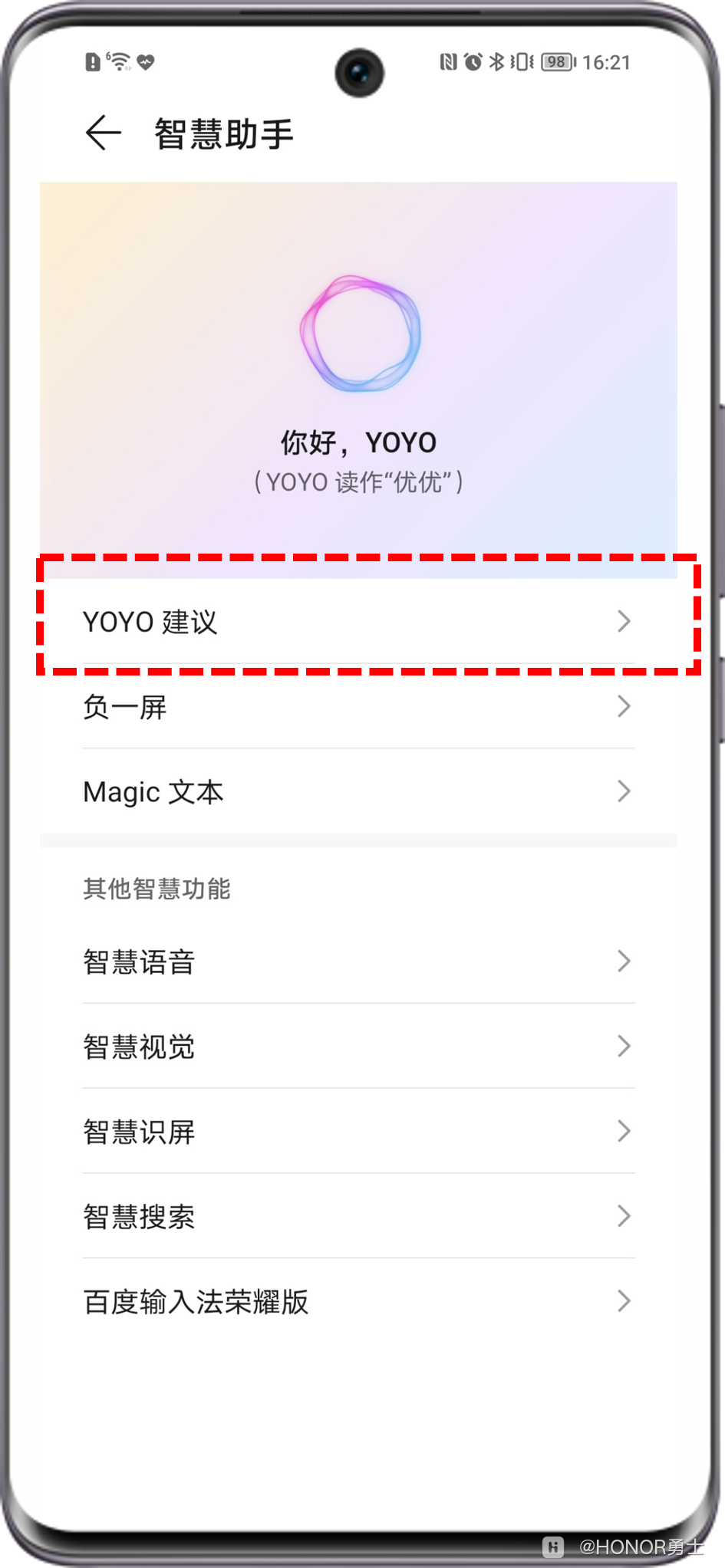
Task: Open 智慧识屏 settings
Action: click(358, 1132)
